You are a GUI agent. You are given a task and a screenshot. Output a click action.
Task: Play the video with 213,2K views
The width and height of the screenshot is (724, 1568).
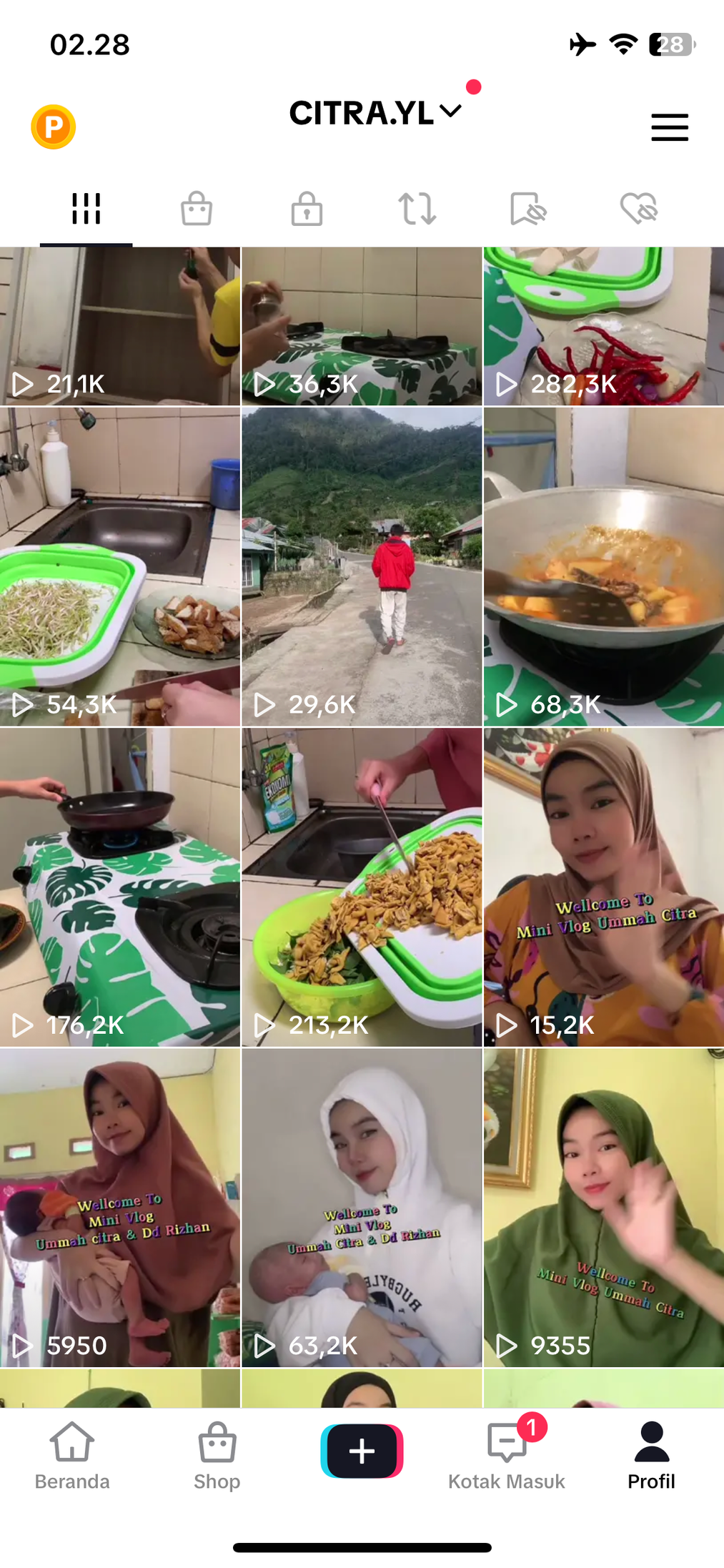362,887
